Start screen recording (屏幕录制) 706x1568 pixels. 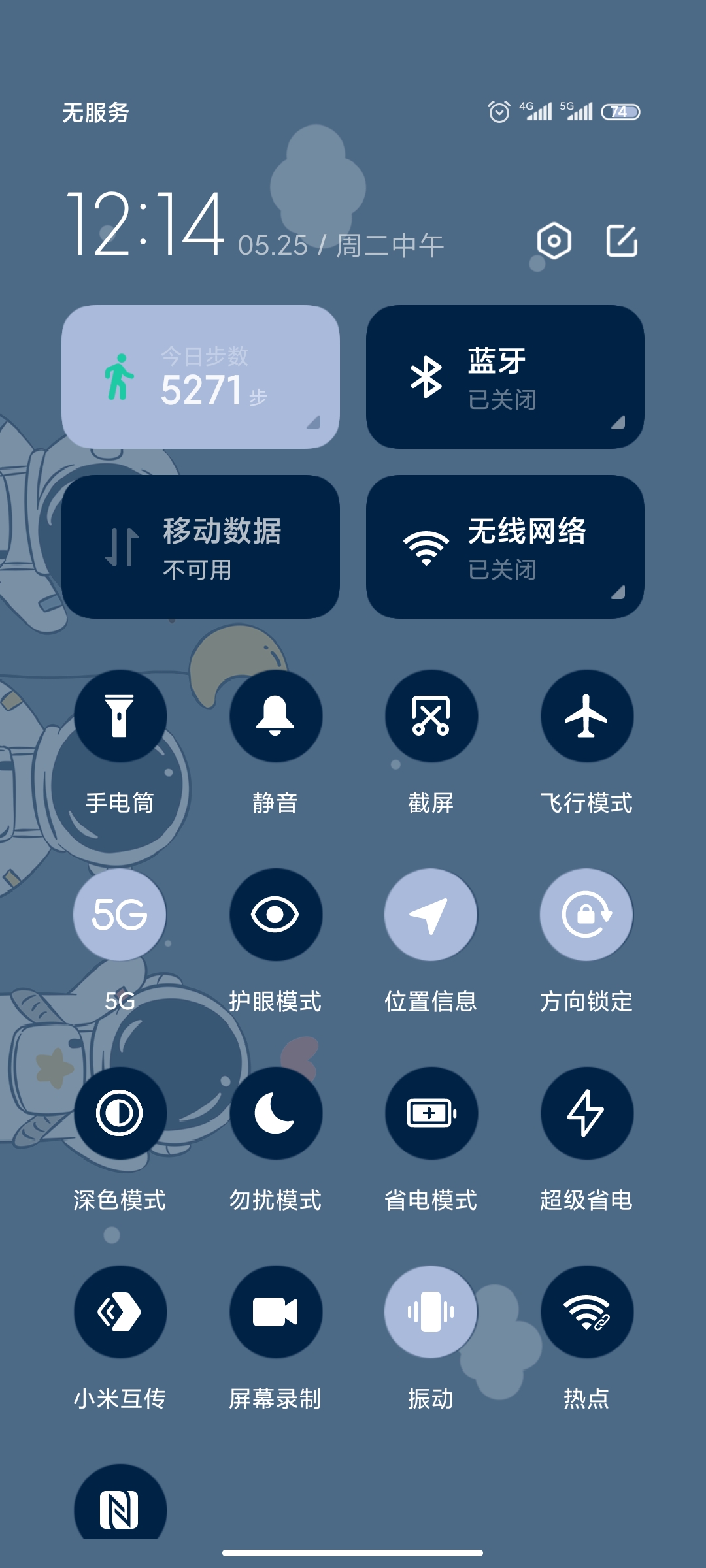coord(275,1312)
